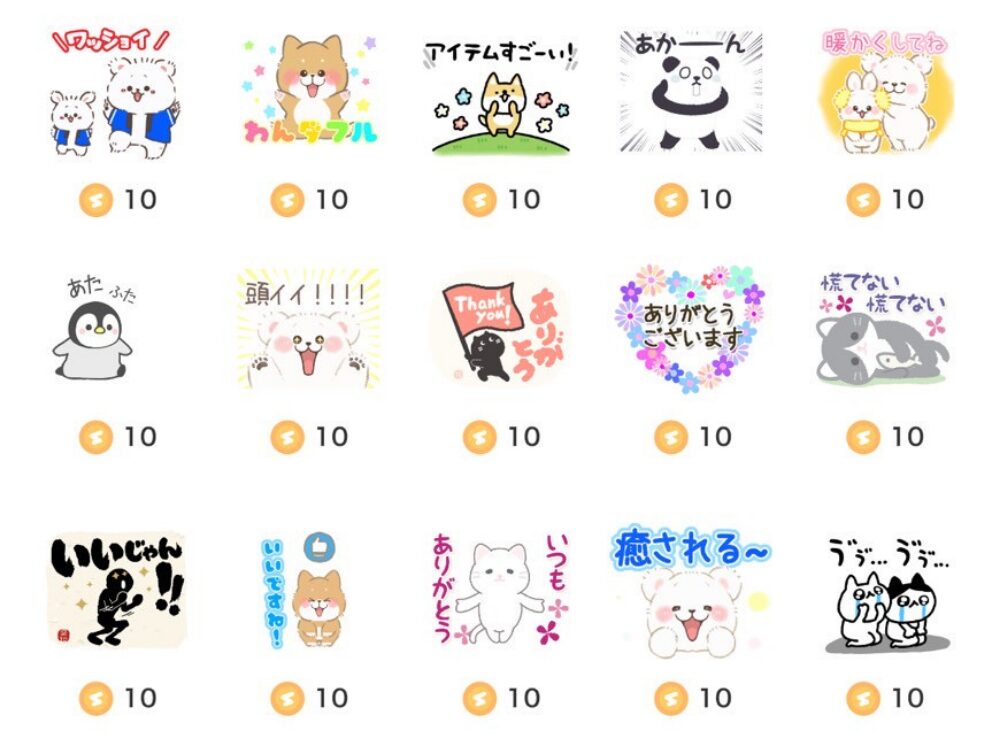
Task: Choose the あかーん panda sticker
Action: point(692,91)
